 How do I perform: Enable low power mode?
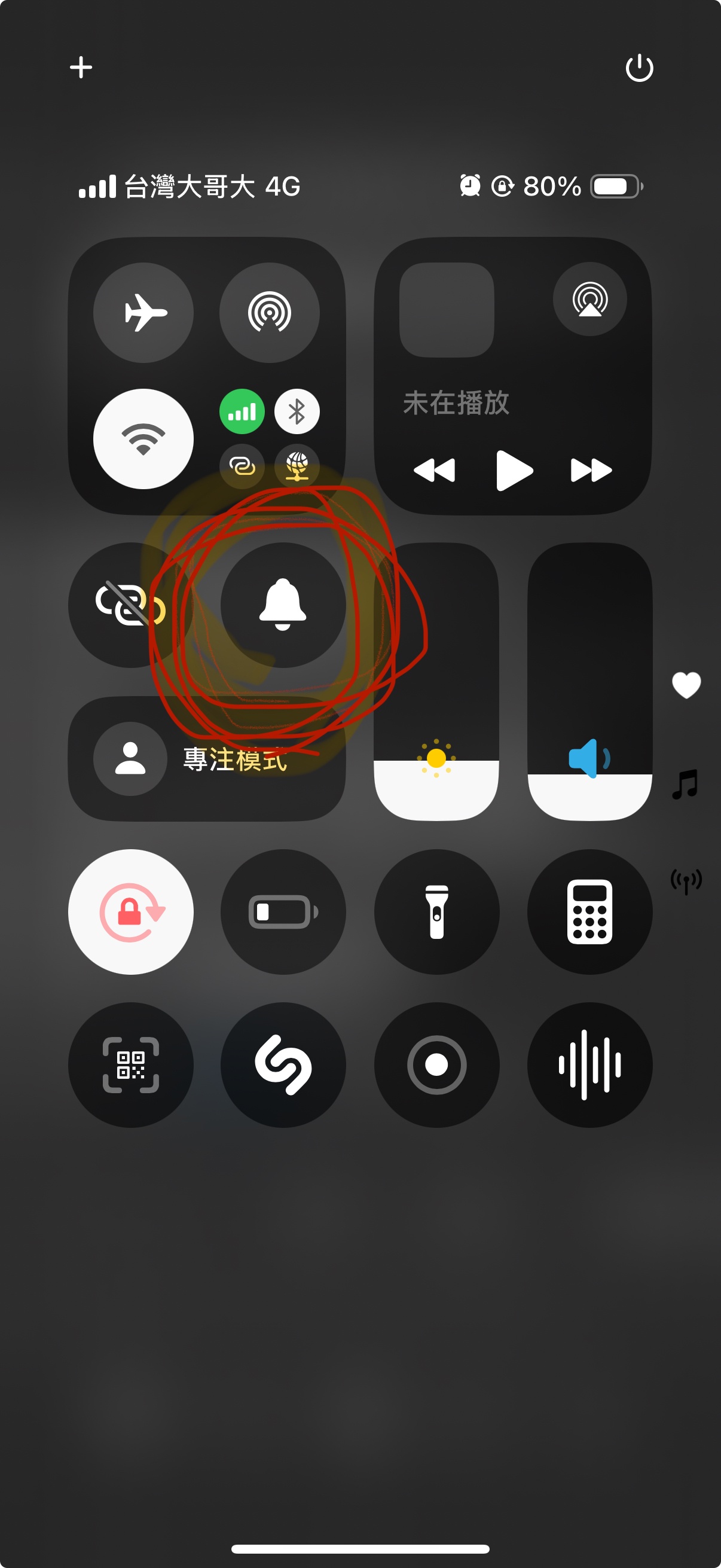point(283,912)
